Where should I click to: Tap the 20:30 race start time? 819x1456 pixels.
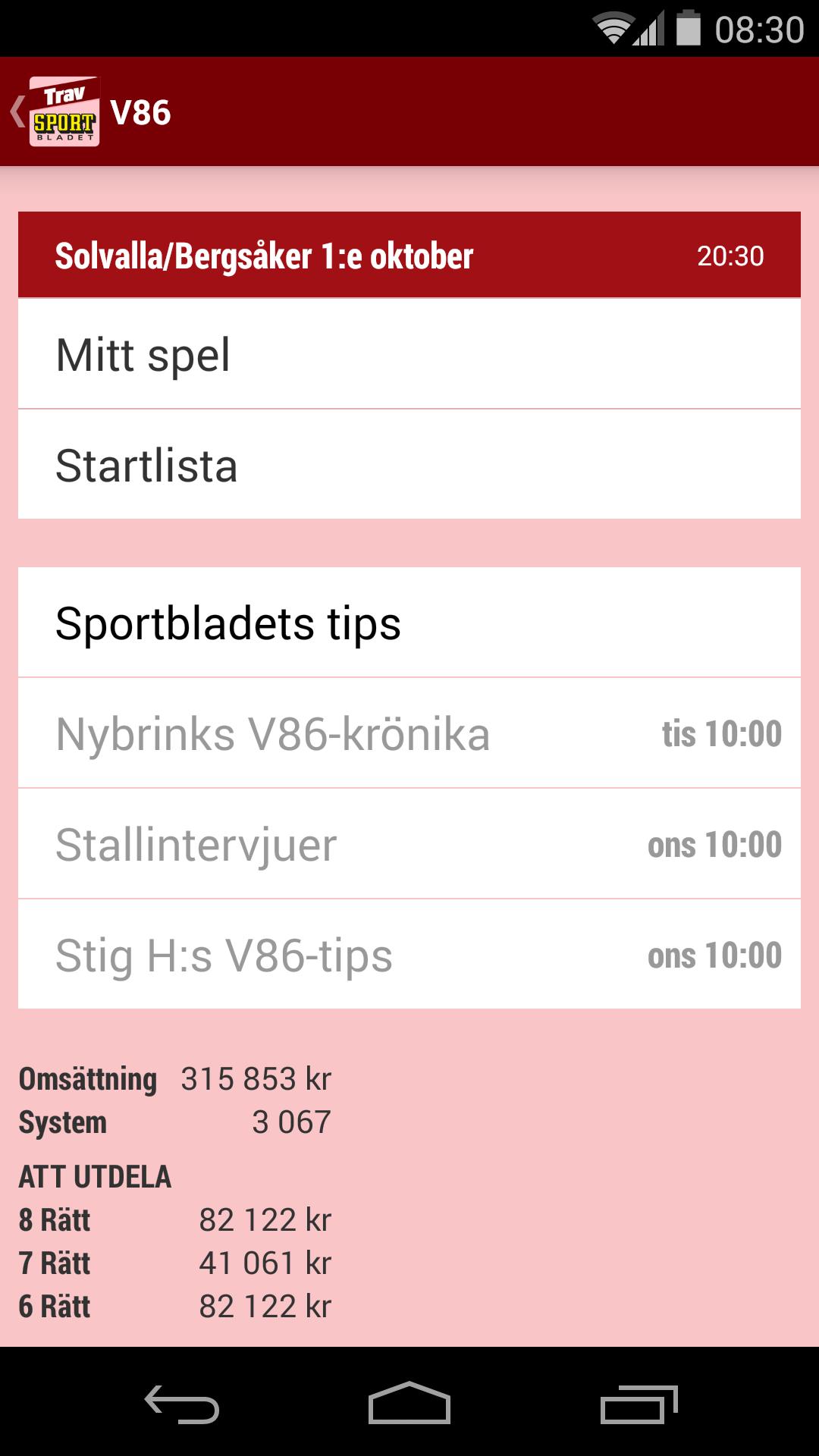pyautogui.click(x=731, y=256)
